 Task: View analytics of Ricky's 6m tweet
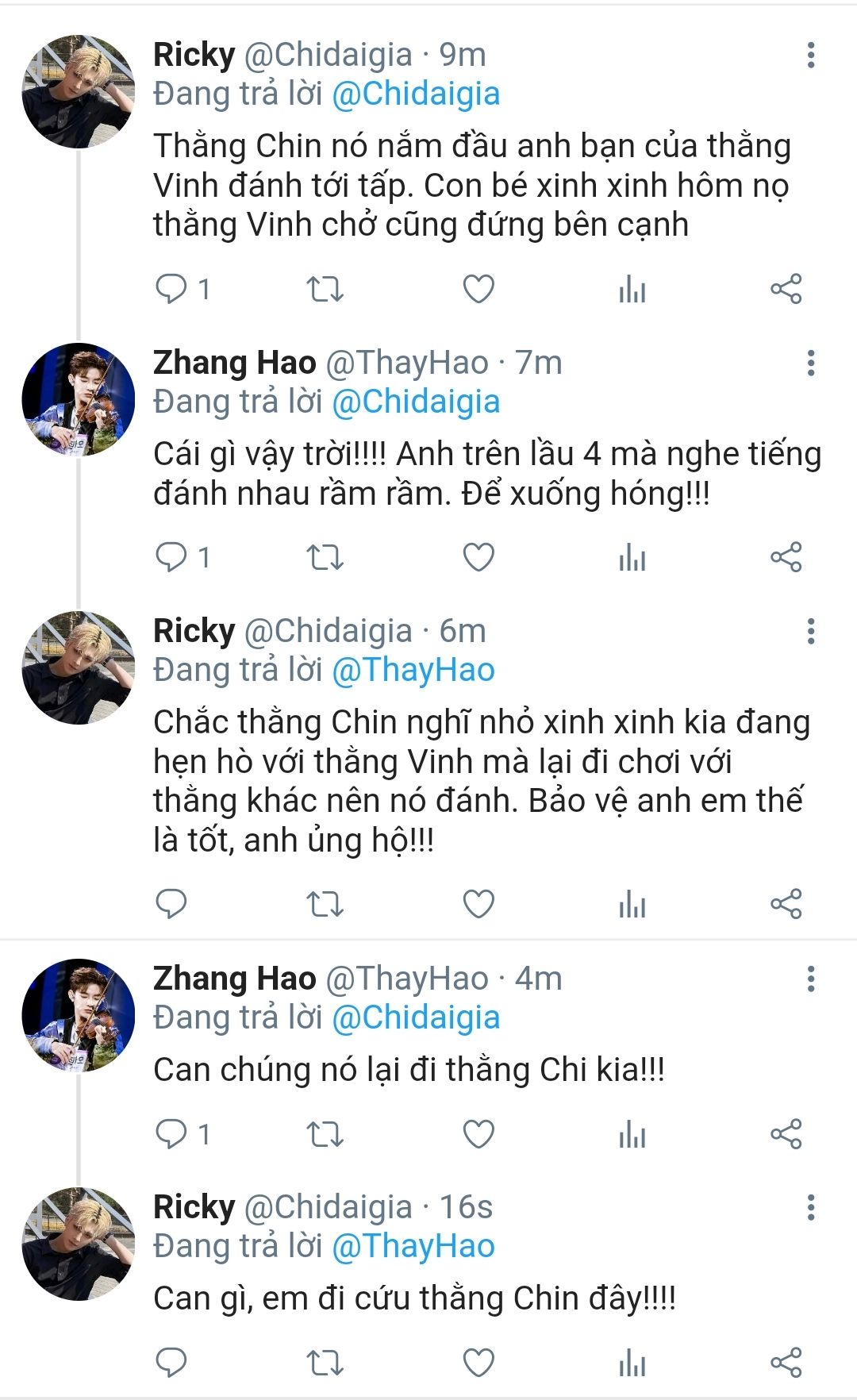click(632, 904)
